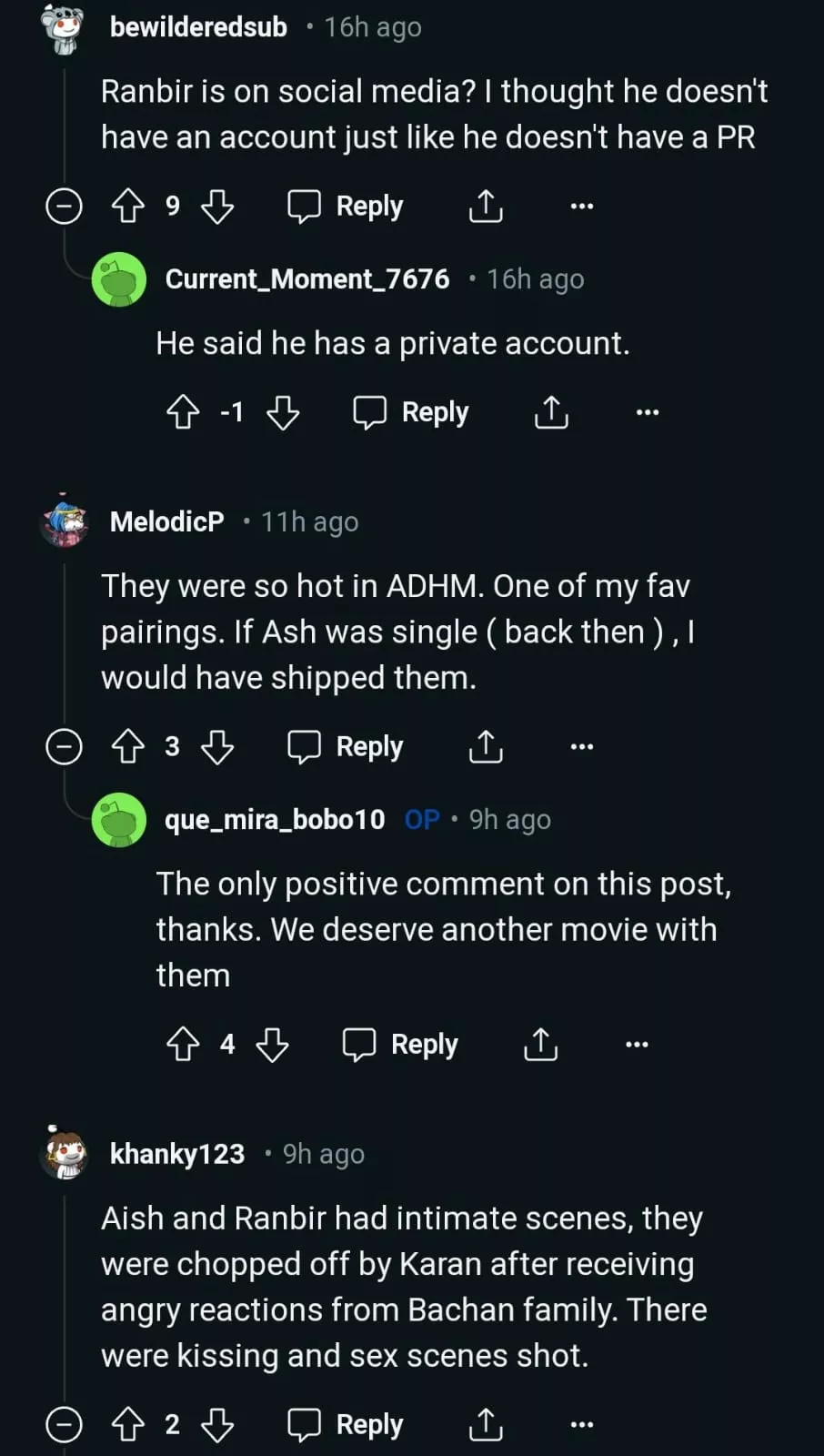
Task: Upvote que_mira_bobo10's reply
Action: coord(183,1045)
